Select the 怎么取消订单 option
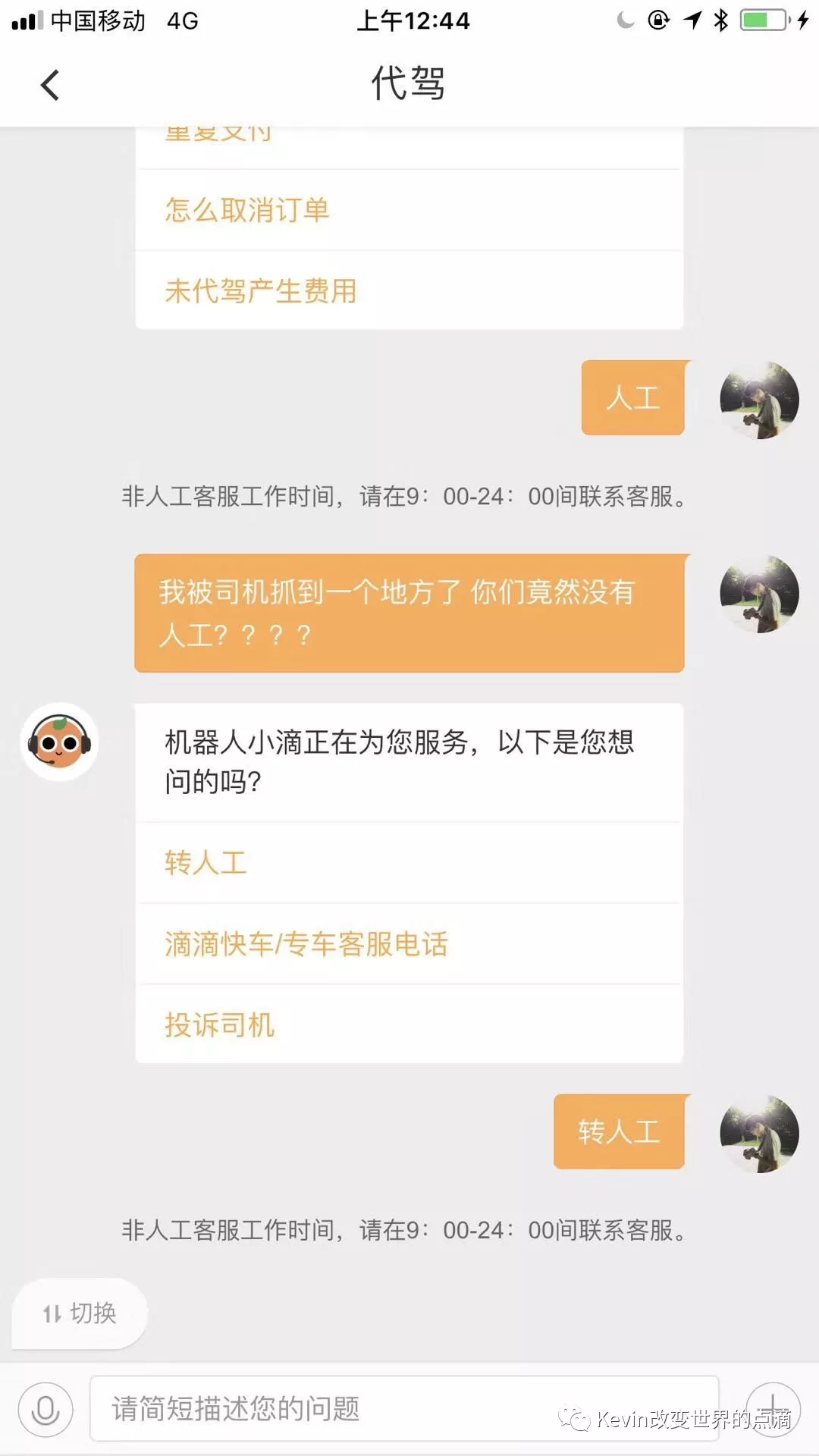The image size is (819, 1456). pos(247,210)
